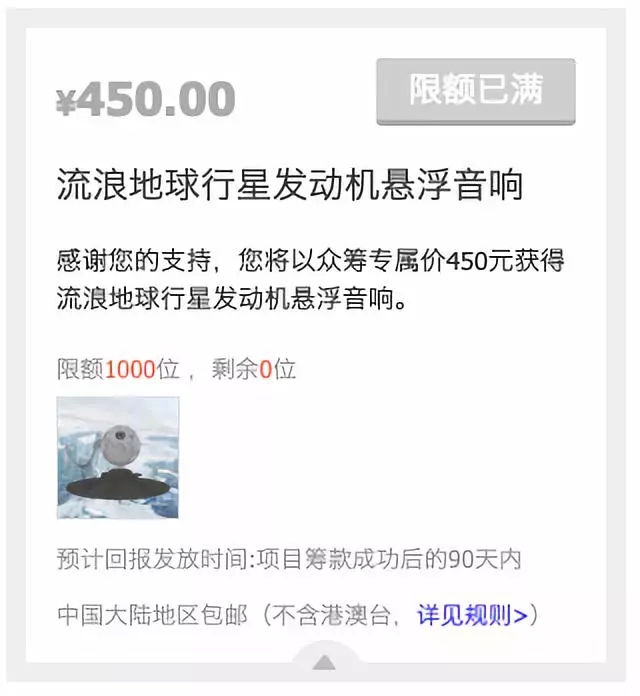Collapse the reward card with the up arrow
Image resolution: width=640 pixels, height=696 pixels.
(323, 662)
